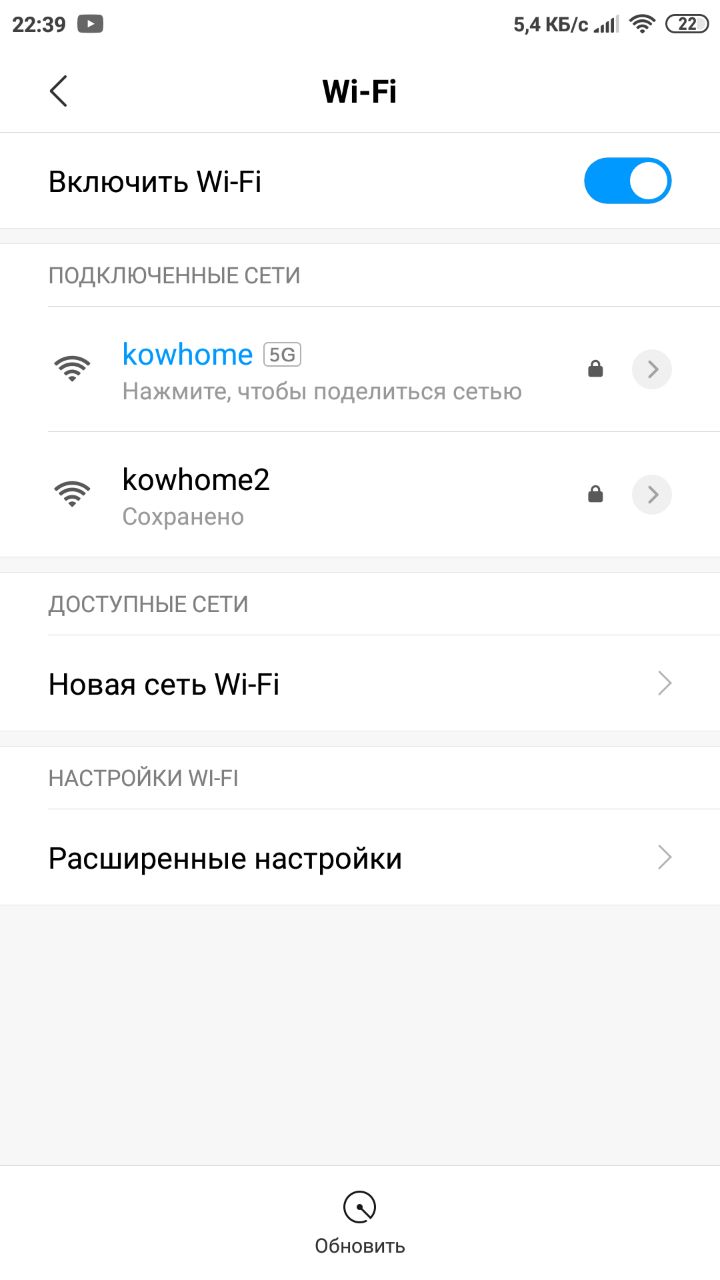The width and height of the screenshot is (720, 1280).
Task: Select the saved kowhome2 network
Action: pos(300,495)
